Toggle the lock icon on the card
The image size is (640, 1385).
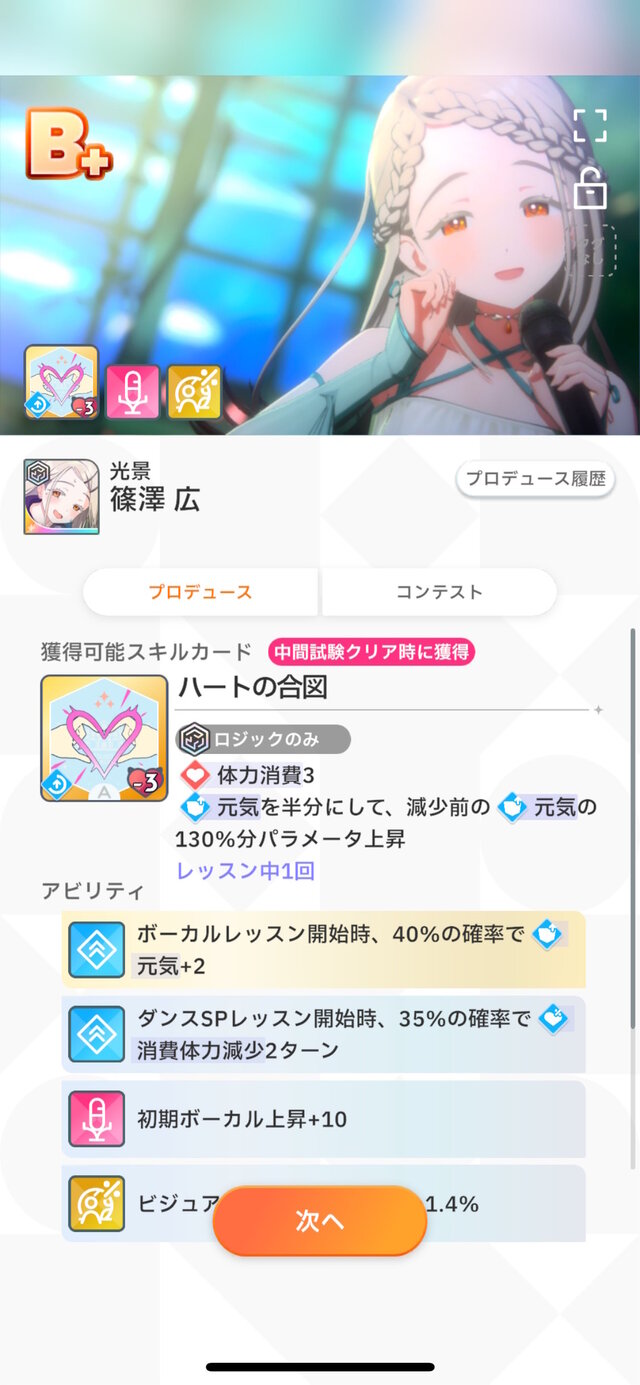[590, 188]
